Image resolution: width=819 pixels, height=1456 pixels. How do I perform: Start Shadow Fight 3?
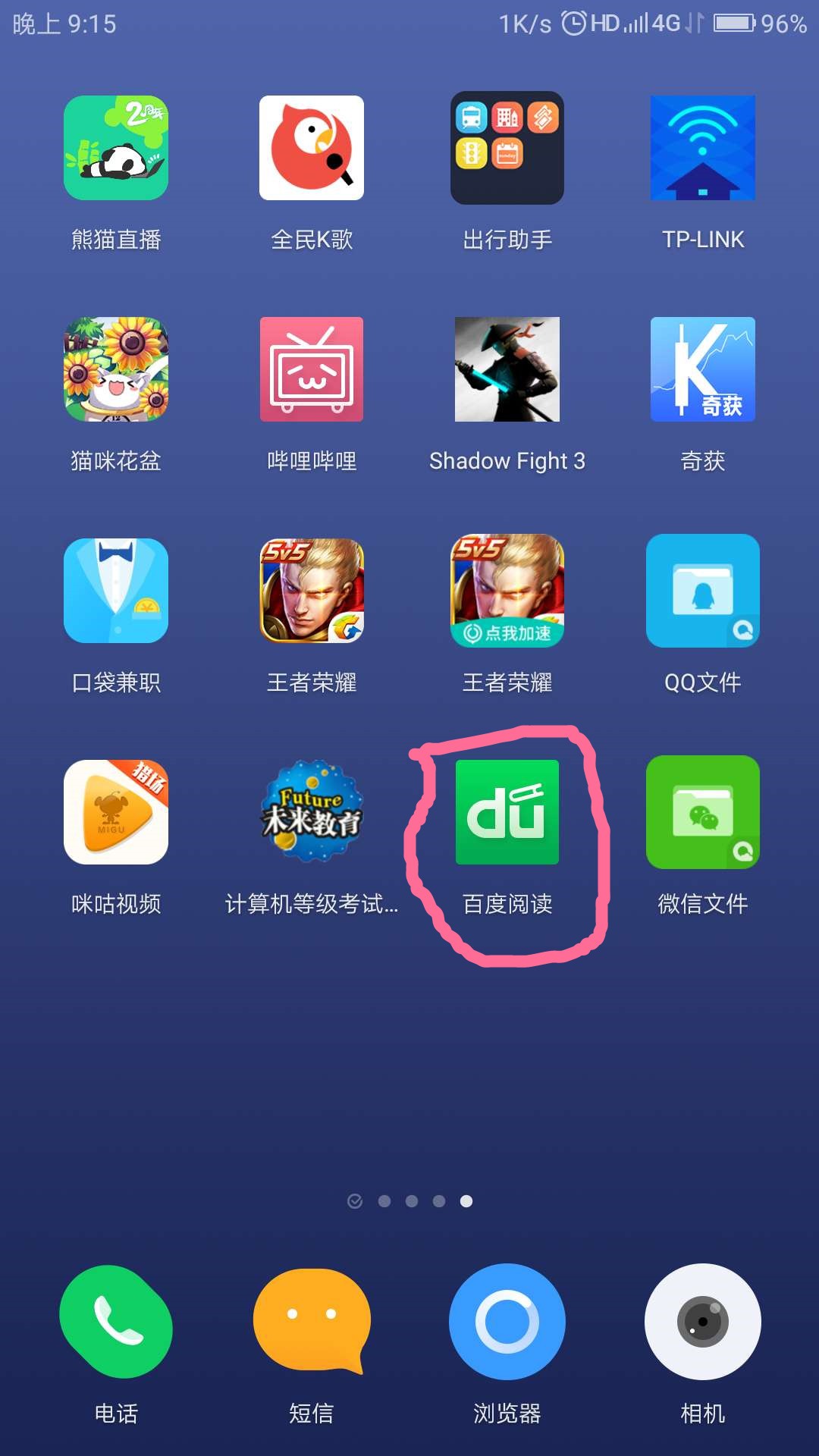pos(507,369)
